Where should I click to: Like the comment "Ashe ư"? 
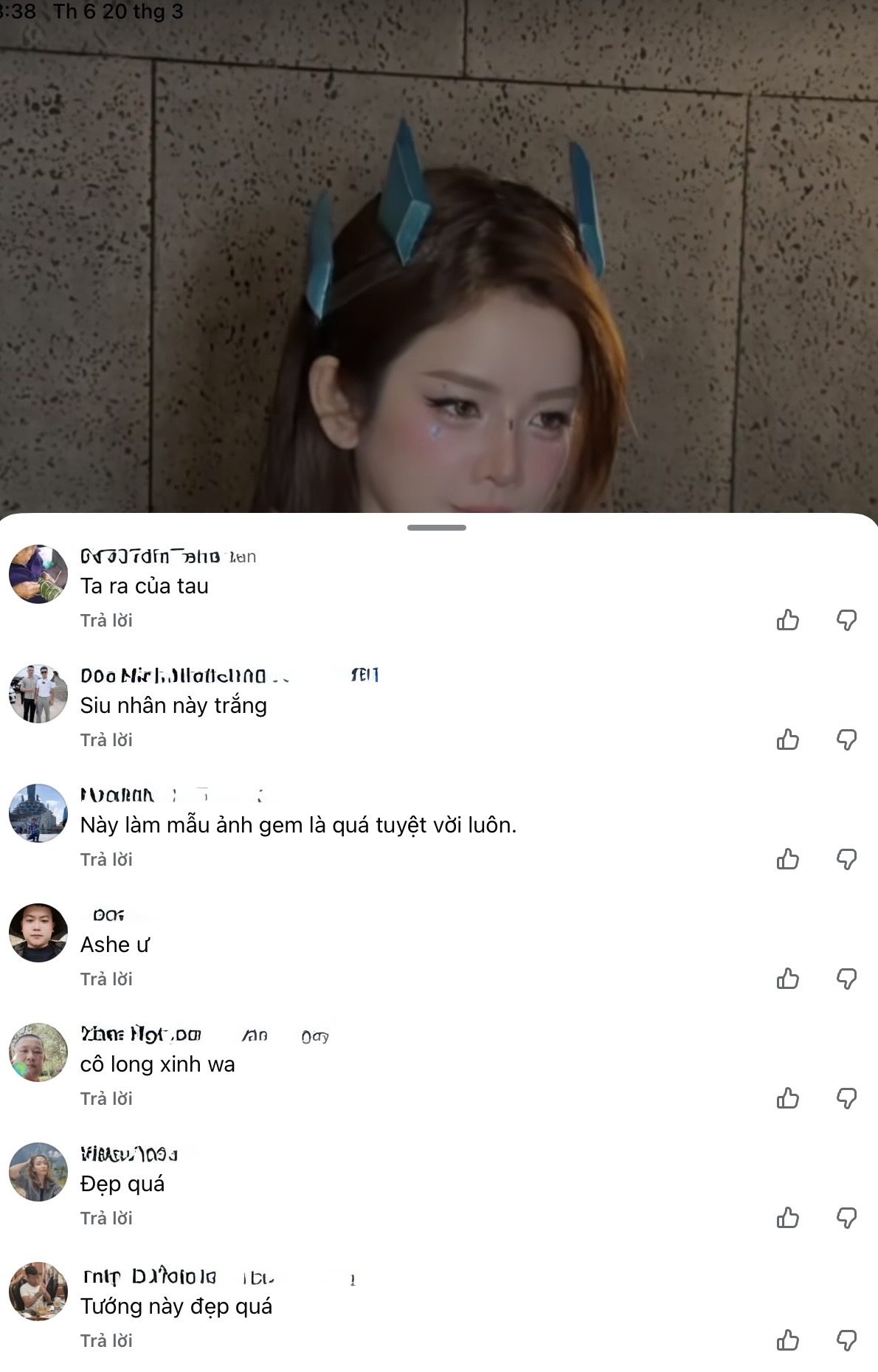[789, 979]
